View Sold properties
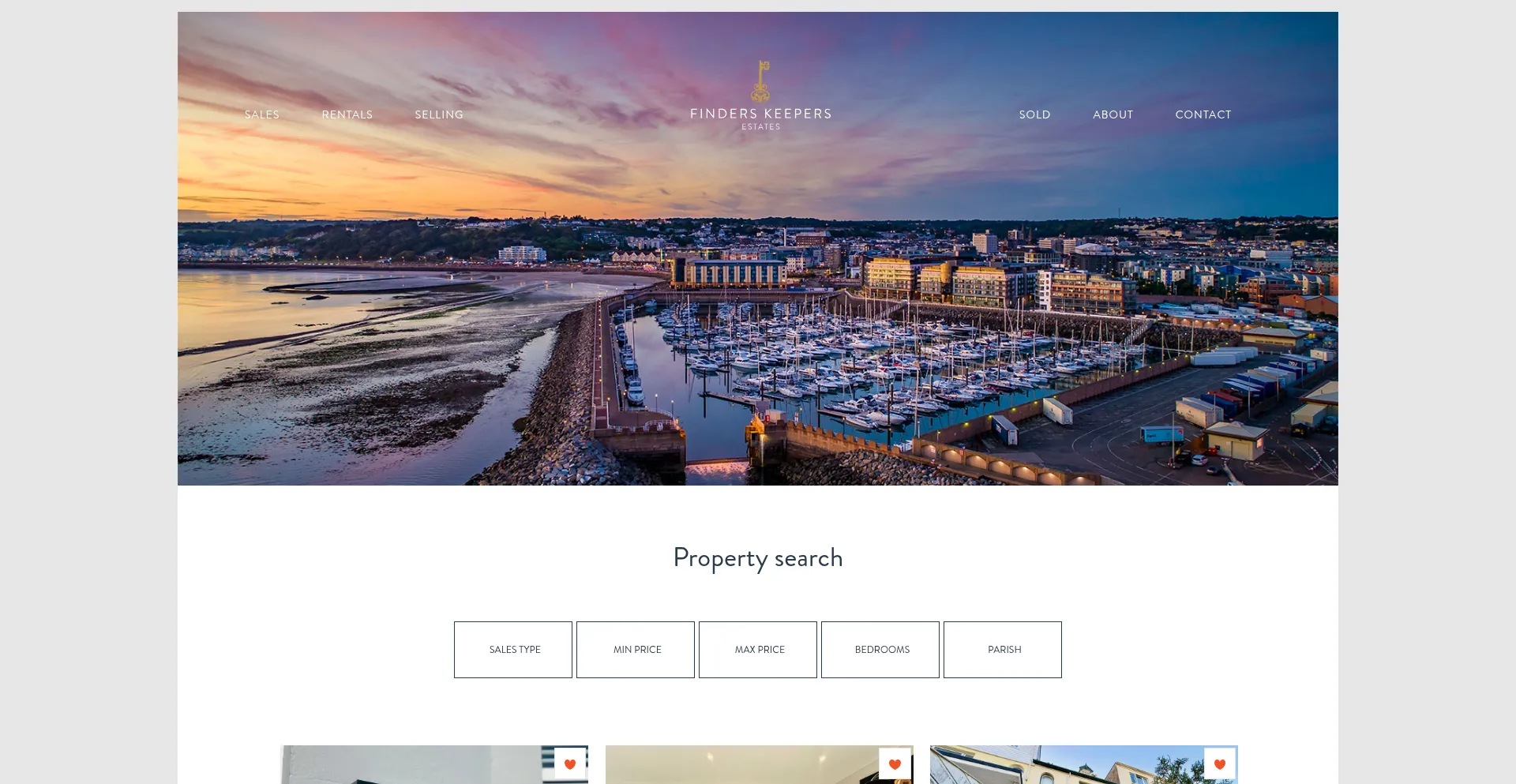Viewport: 1516px width, 784px height. click(1034, 114)
